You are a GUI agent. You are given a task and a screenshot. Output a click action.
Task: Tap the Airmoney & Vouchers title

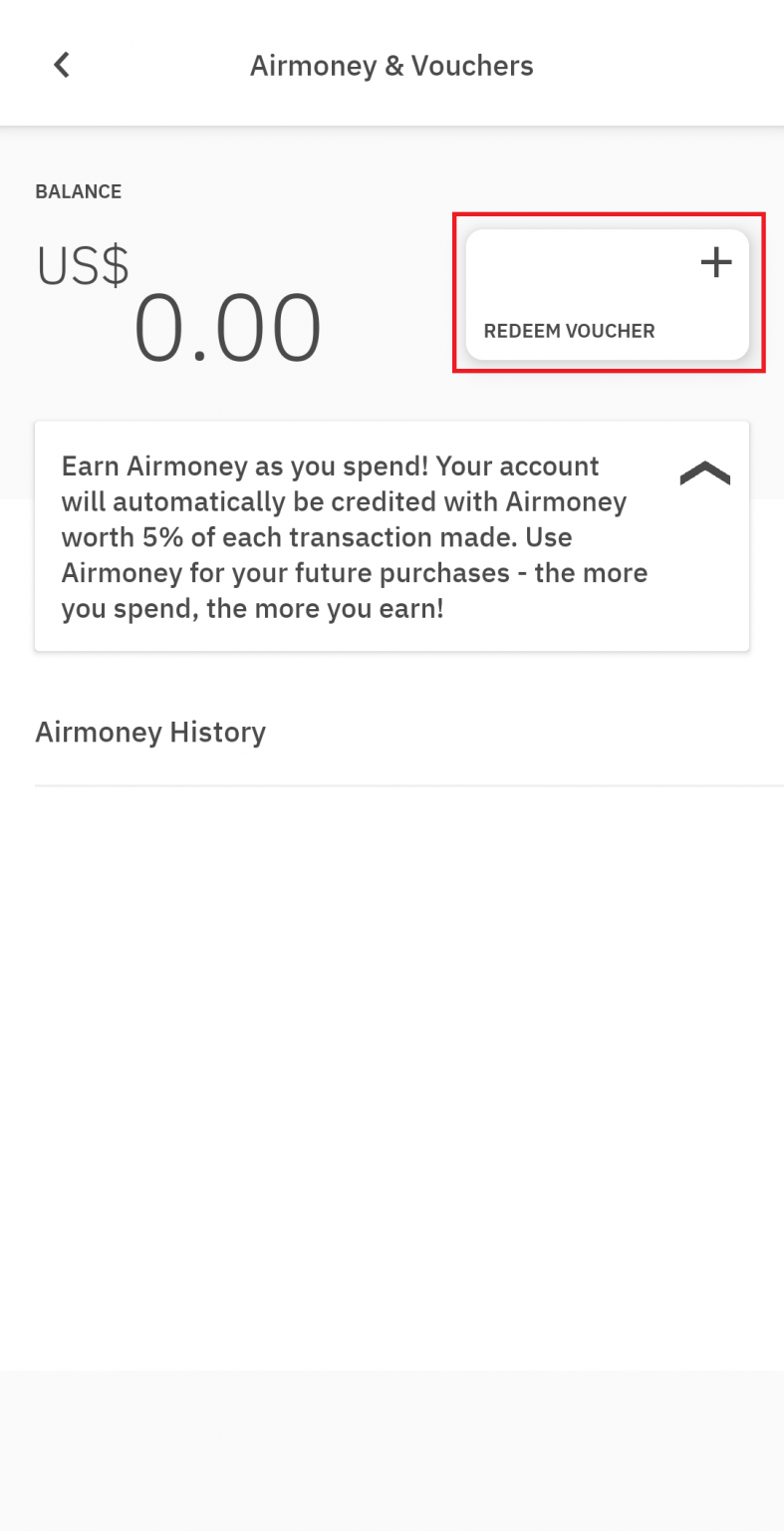point(391,65)
